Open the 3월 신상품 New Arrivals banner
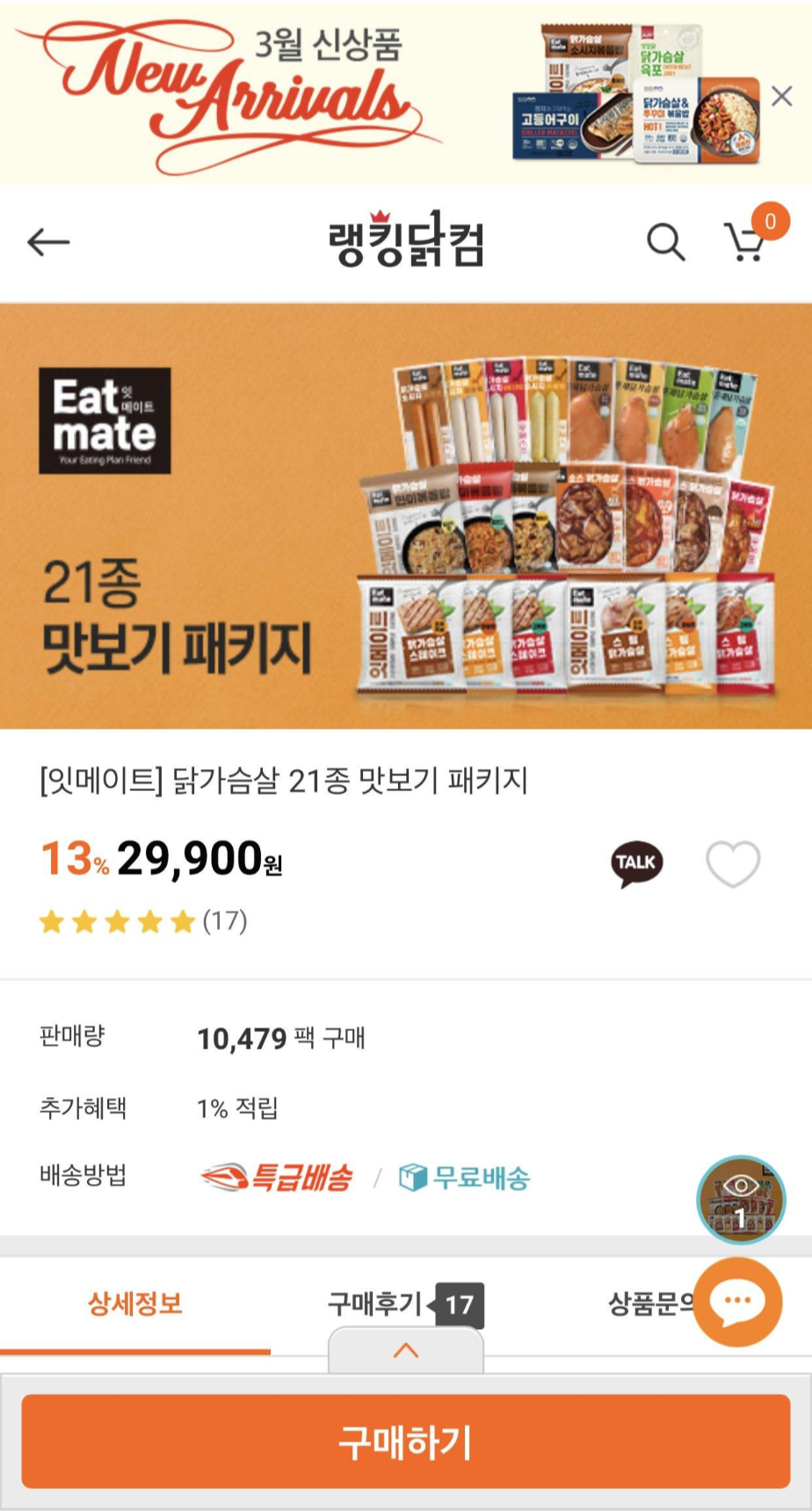Image resolution: width=812 pixels, height=1511 pixels. (x=387, y=92)
